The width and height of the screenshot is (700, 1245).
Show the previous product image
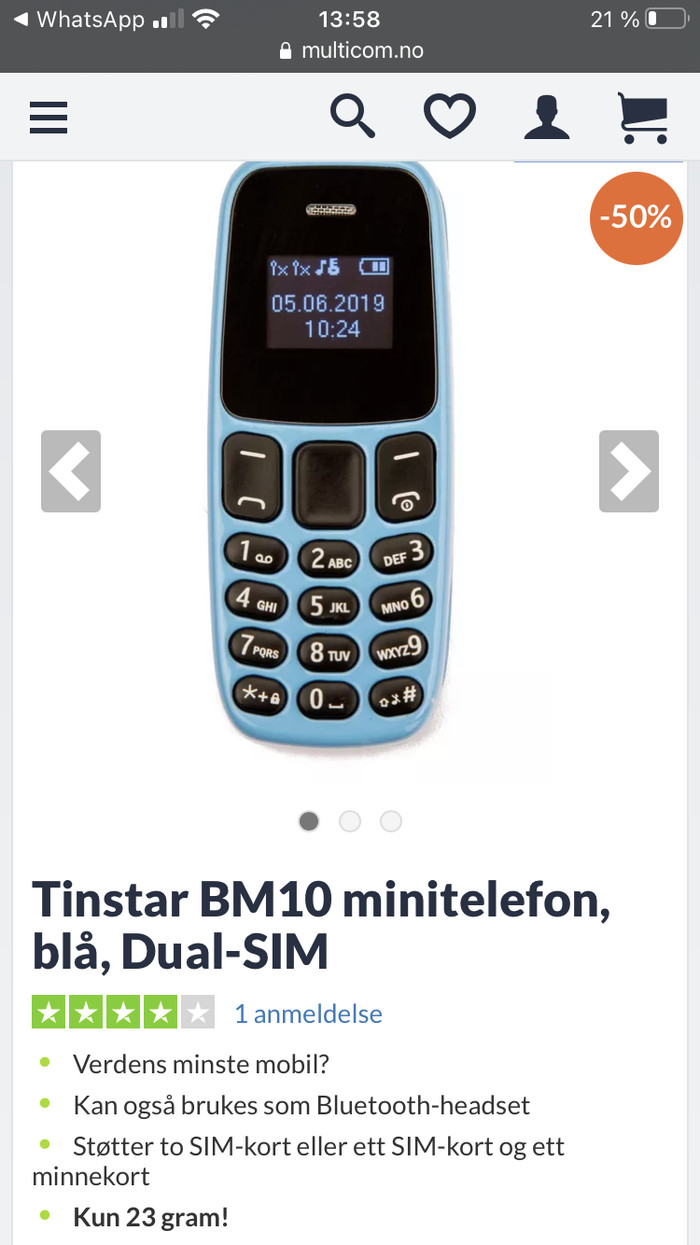(x=71, y=471)
